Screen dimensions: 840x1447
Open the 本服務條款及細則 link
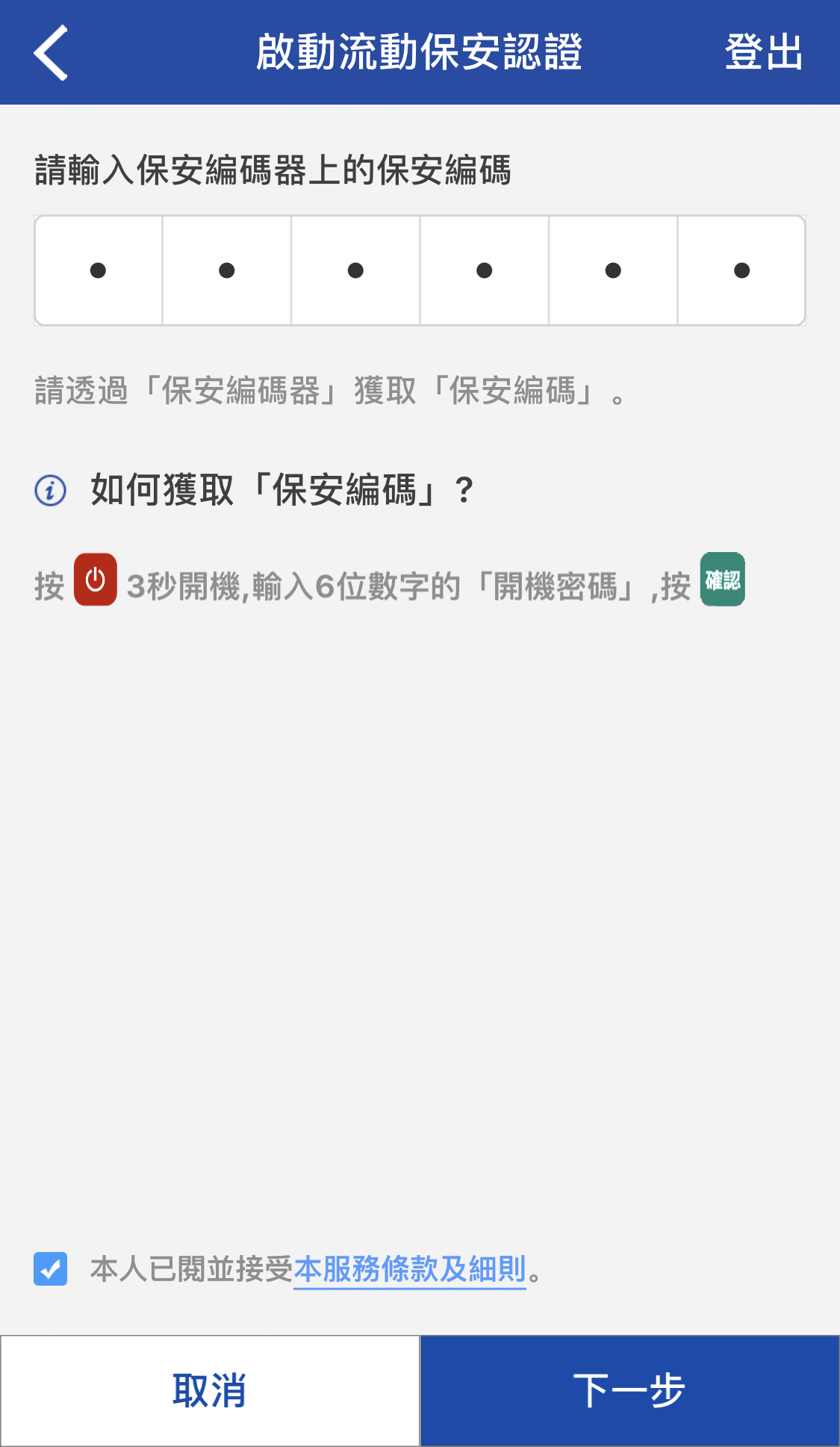pyautogui.click(x=409, y=1268)
